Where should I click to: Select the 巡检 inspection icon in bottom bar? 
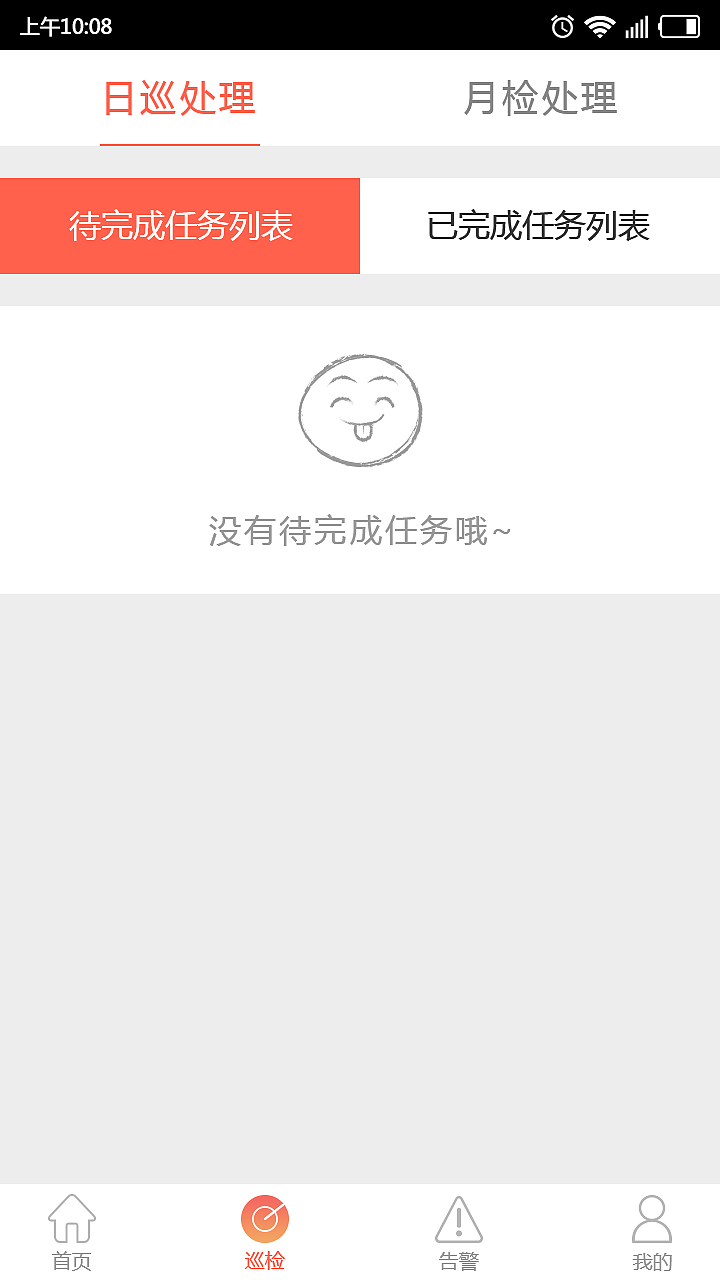(262, 1218)
